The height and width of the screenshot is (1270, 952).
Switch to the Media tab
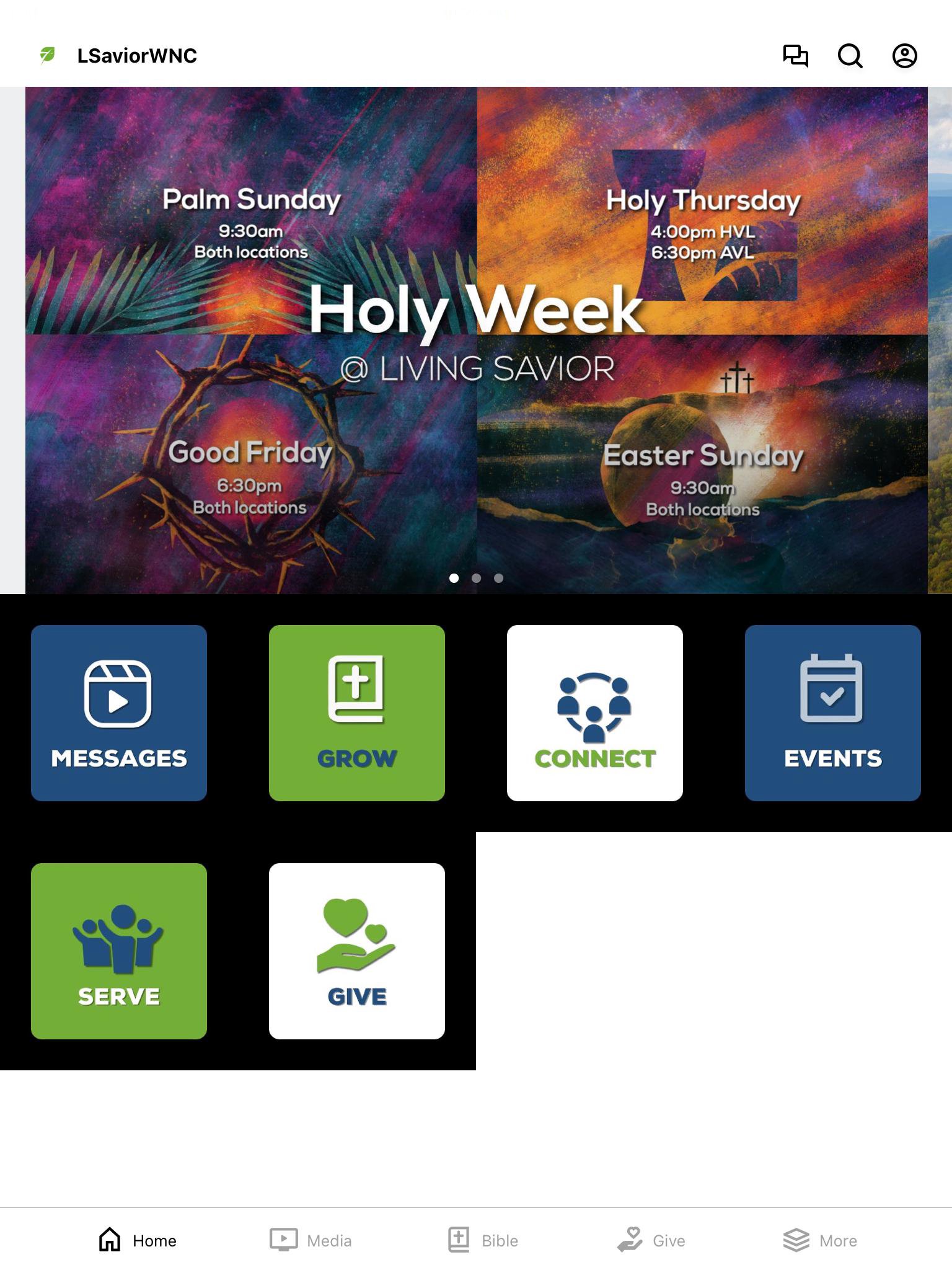coord(311,1240)
